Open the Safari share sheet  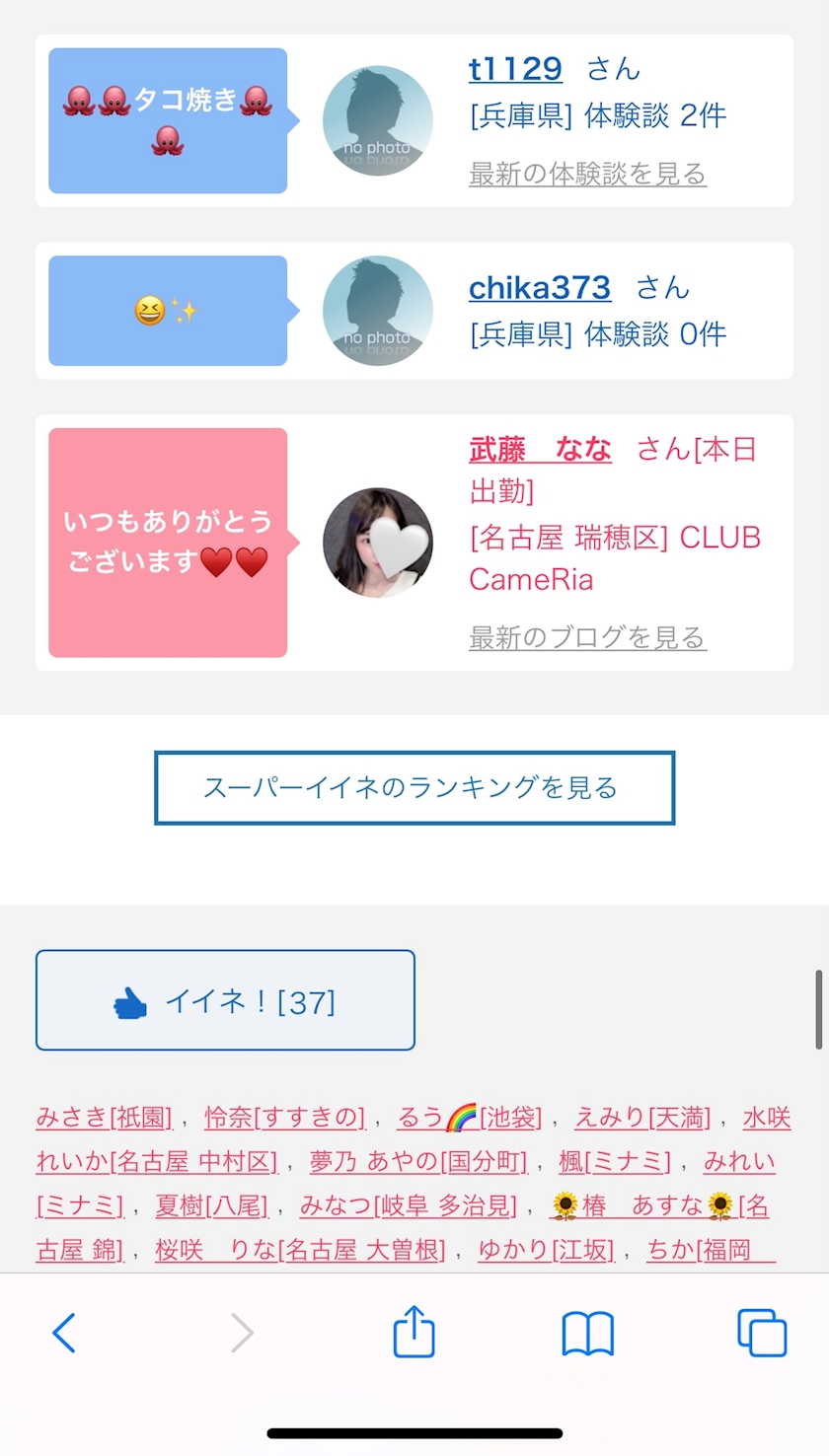(414, 1332)
